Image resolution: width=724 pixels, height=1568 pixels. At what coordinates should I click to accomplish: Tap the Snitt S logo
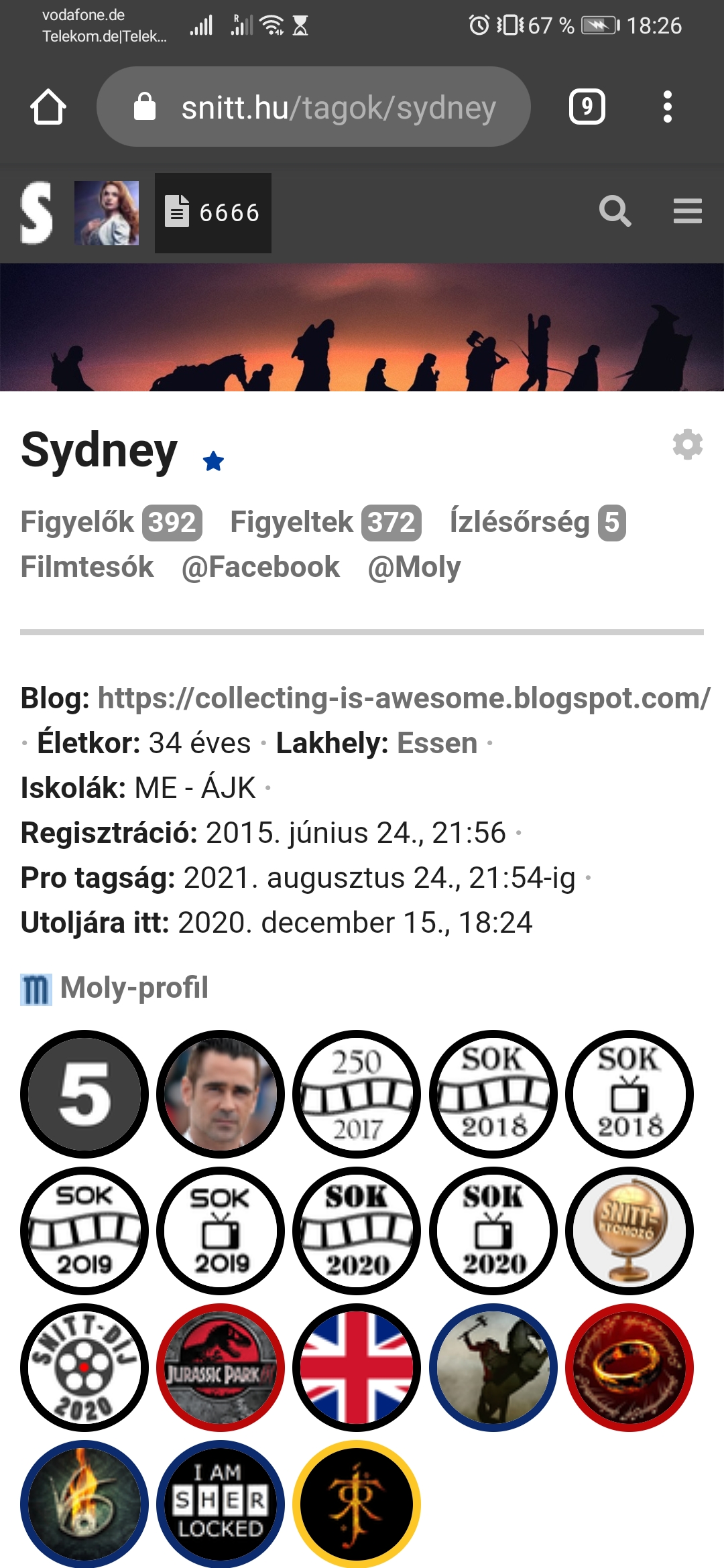(x=36, y=213)
